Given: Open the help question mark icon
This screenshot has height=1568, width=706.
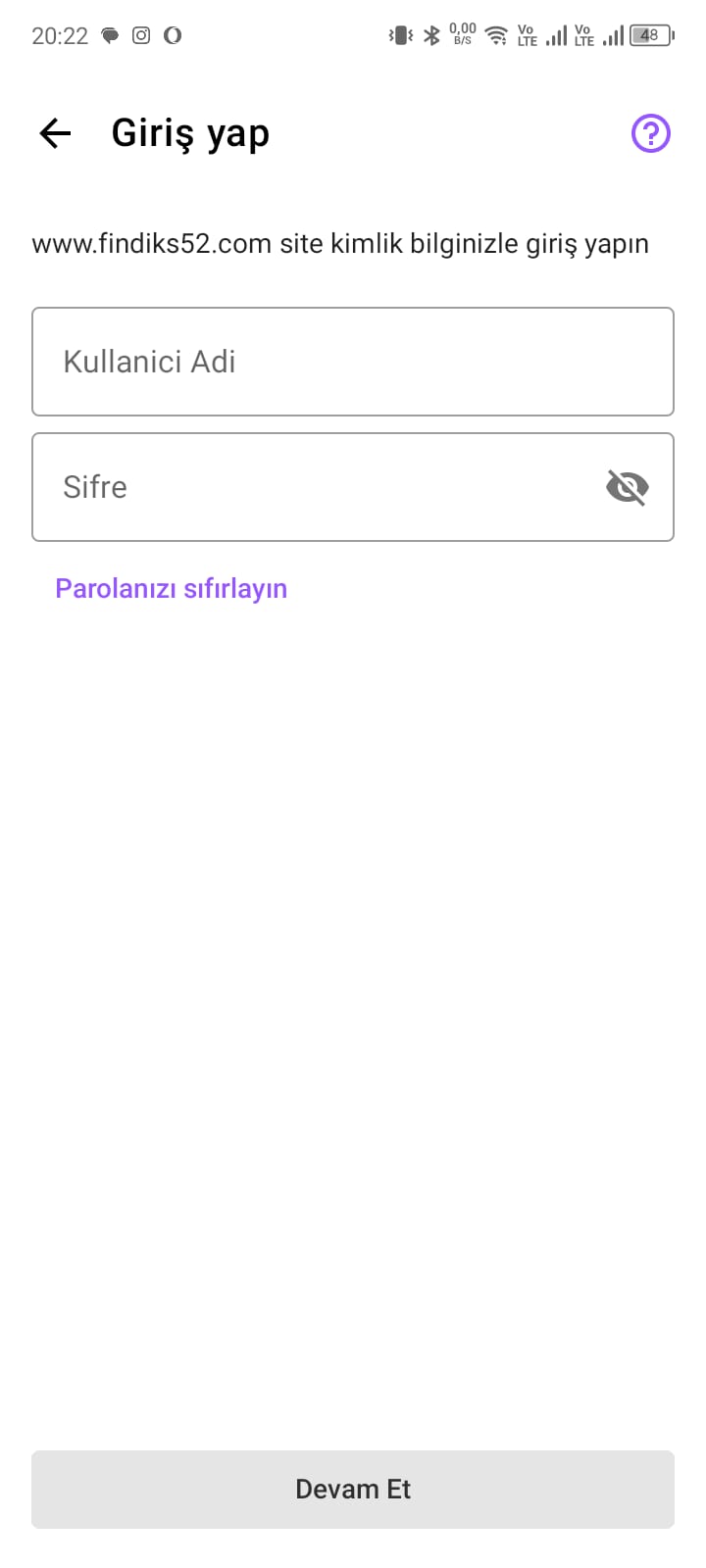Looking at the screenshot, I should pyautogui.click(x=651, y=132).
